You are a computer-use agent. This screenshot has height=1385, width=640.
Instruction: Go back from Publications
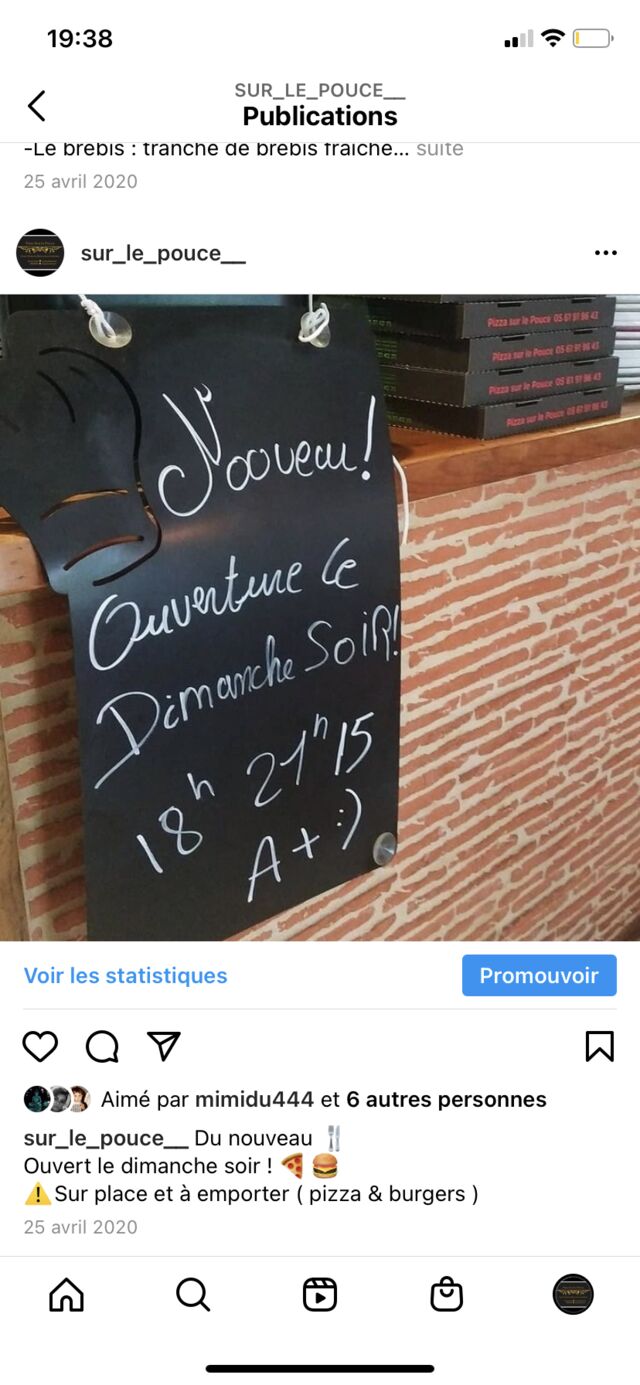pos(37,106)
